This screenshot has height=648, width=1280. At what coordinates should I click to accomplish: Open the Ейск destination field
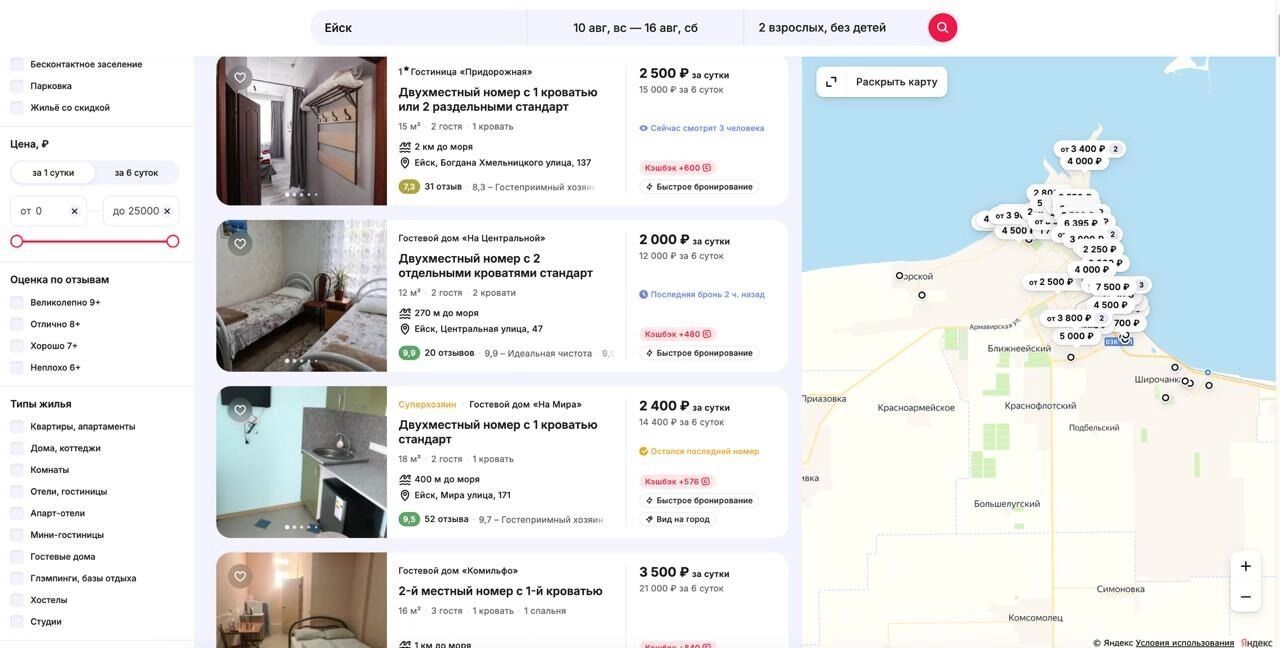[418, 28]
